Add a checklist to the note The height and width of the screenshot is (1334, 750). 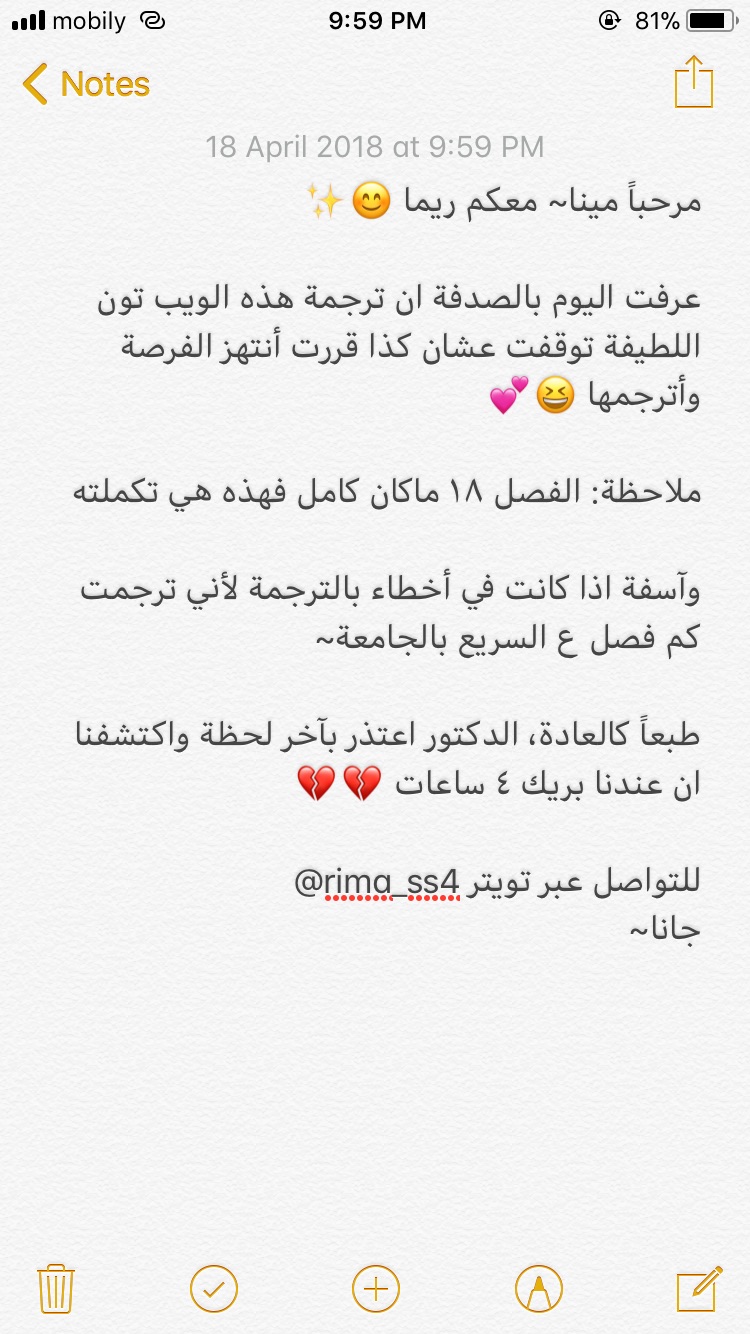214,1288
